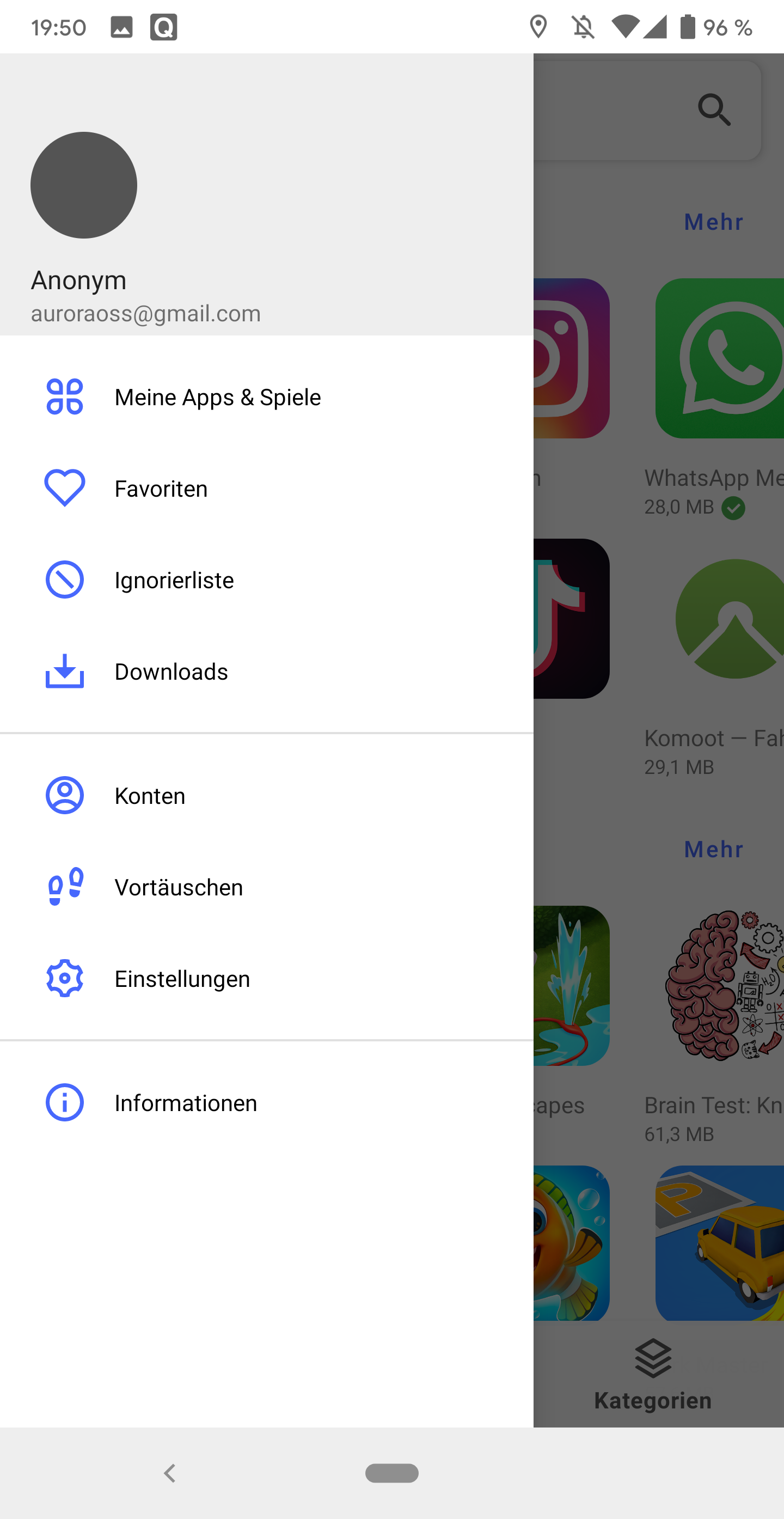The height and width of the screenshot is (1519, 784).
Task: Tap the search magnifier icon
Action: [714, 109]
